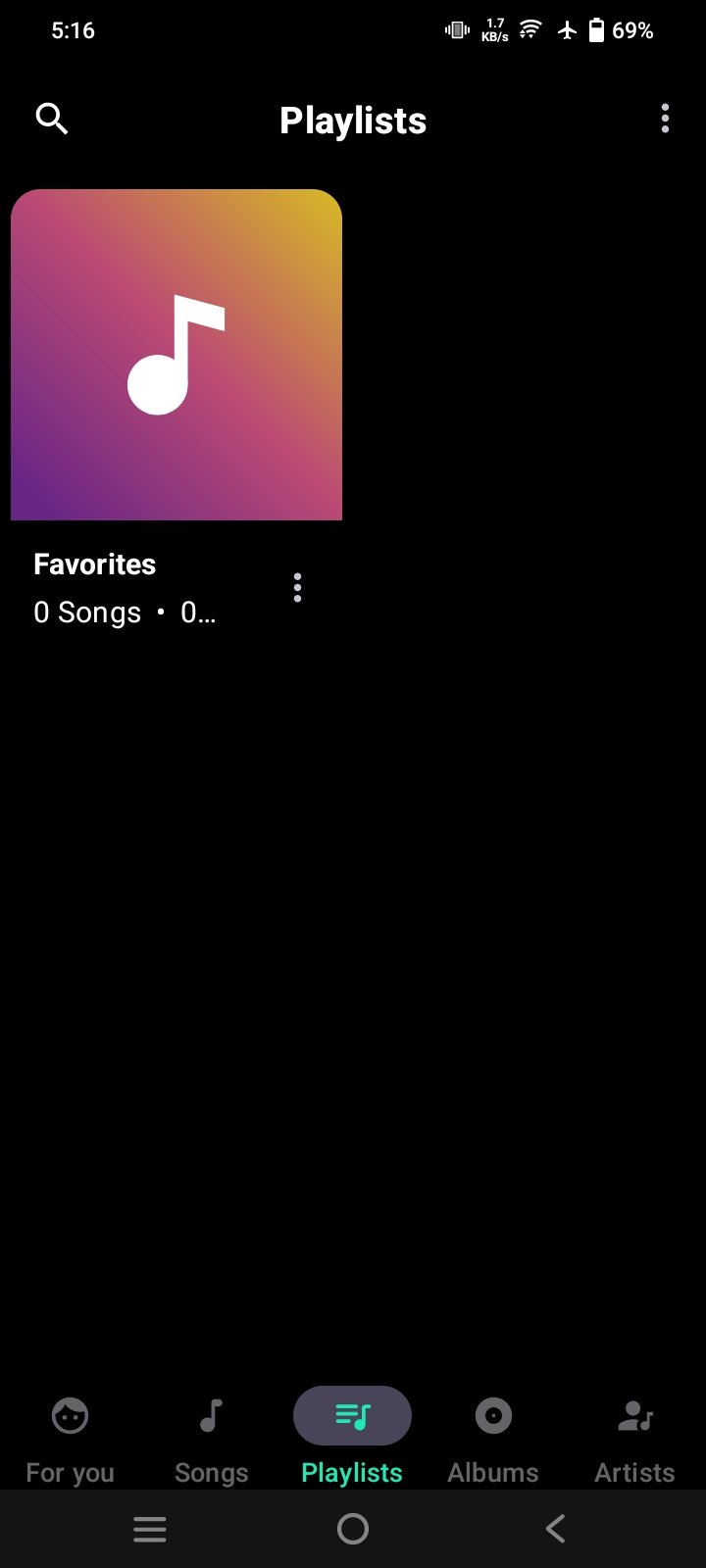Open the top-right overflow menu
Viewport: 706px width, 1568px height.
point(665,119)
